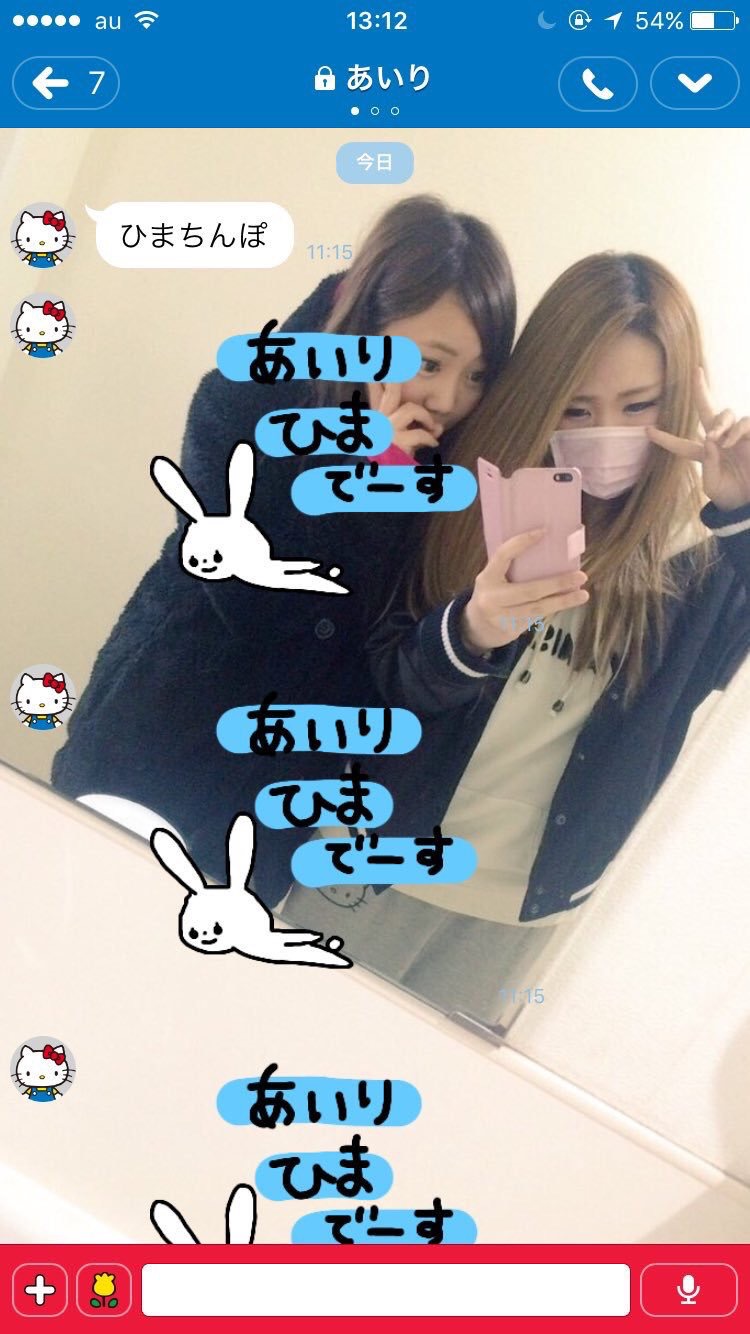Tap the microphone voice message button
This screenshot has height=1334, width=750.
[x=688, y=1290]
